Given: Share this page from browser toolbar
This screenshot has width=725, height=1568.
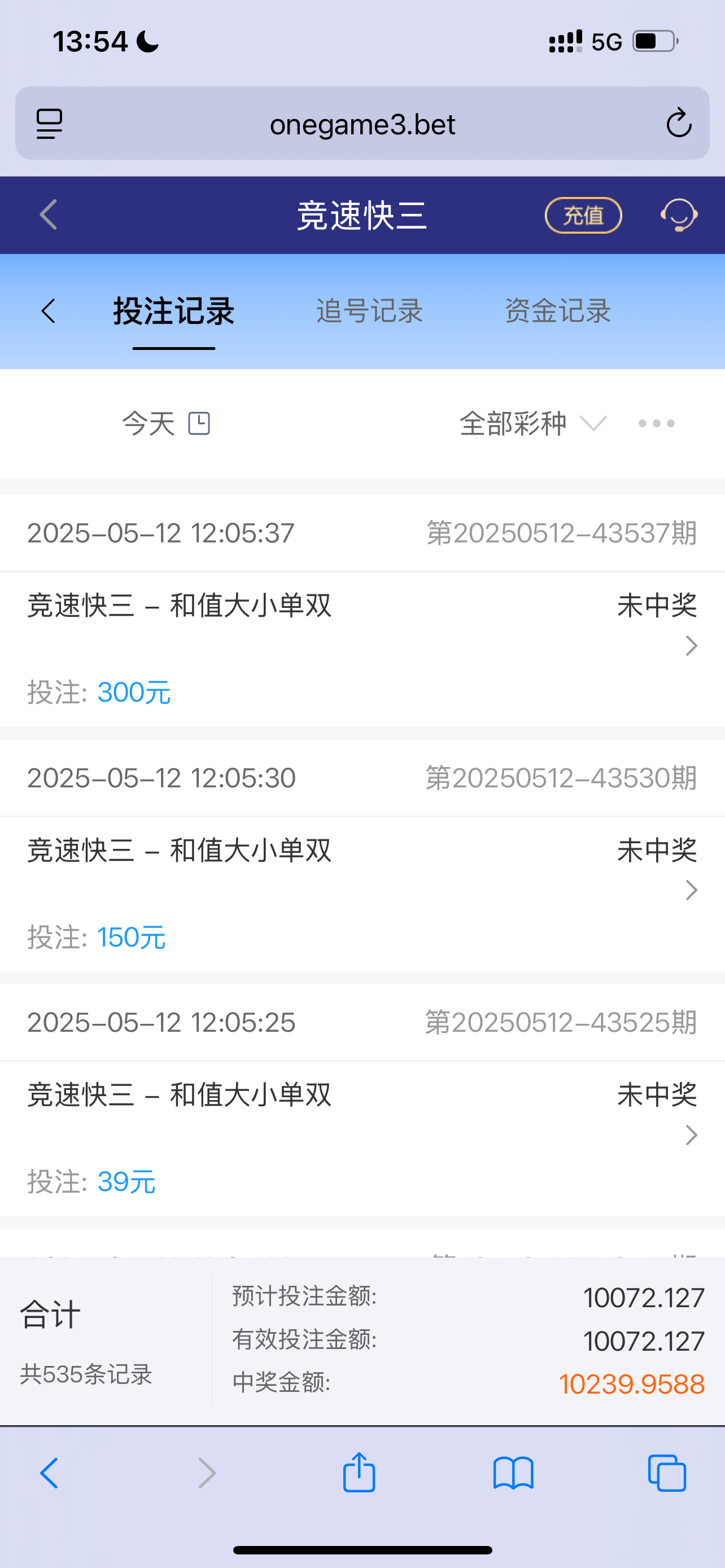Looking at the screenshot, I should pos(359,1474).
